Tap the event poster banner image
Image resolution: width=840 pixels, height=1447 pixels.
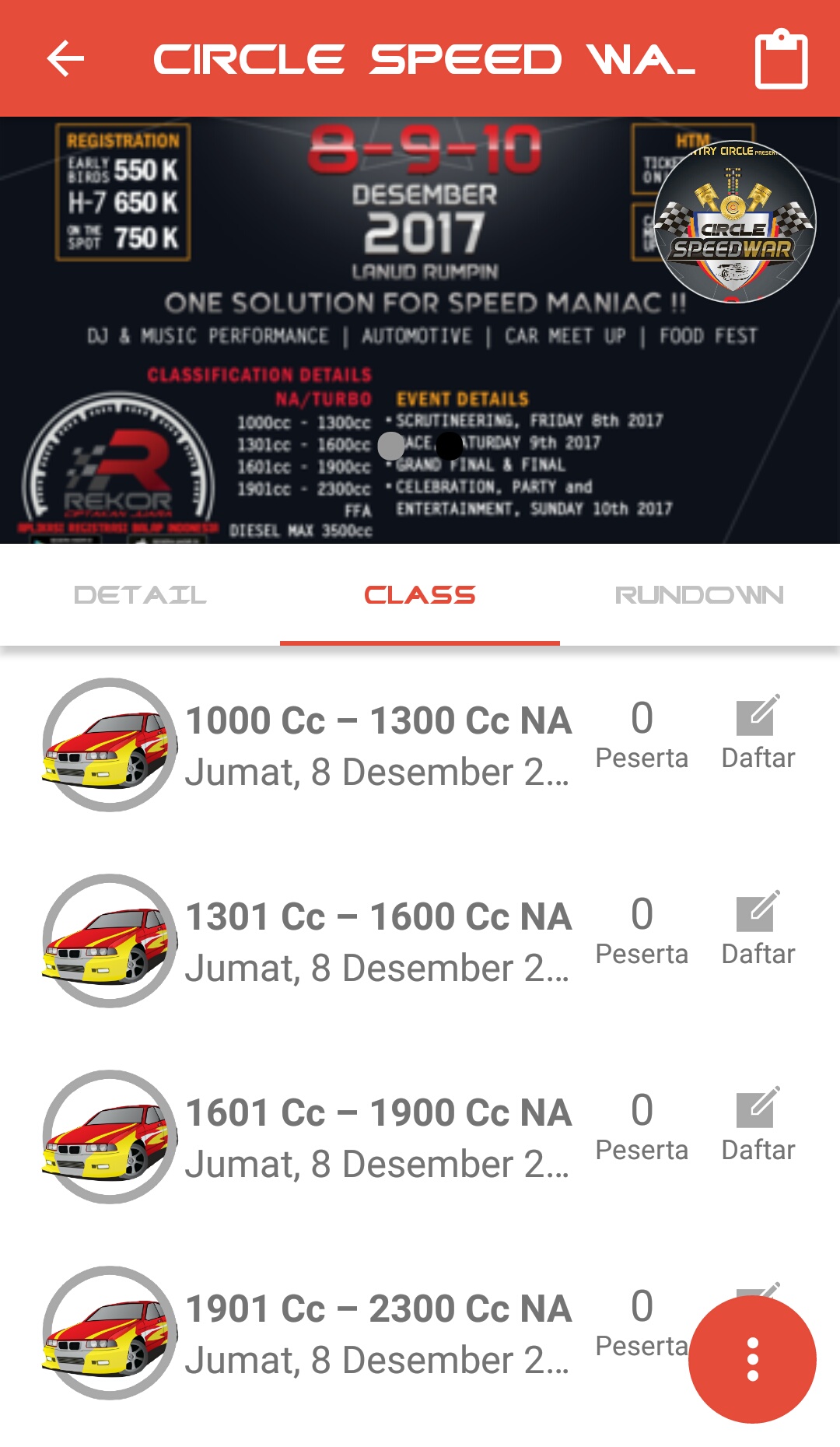pos(420,331)
